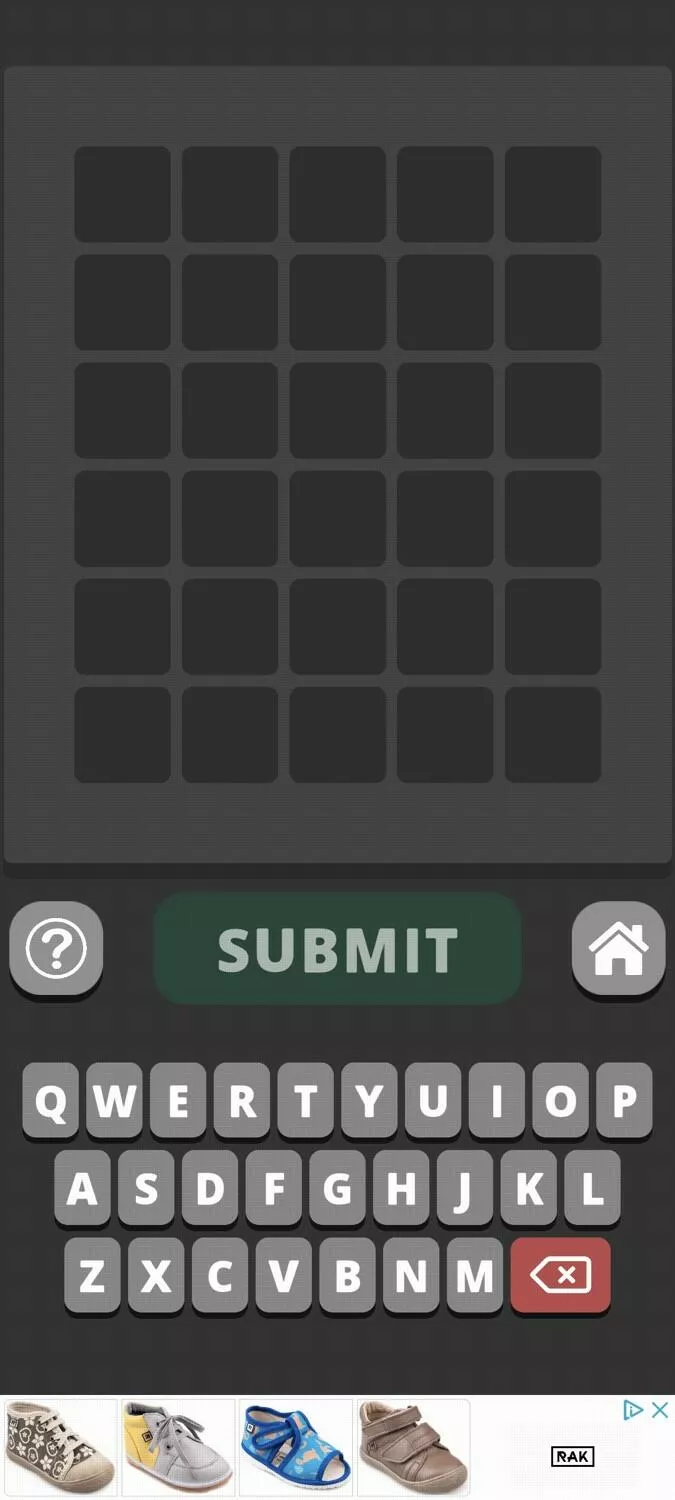Go to the home screen via house icon
Image resolution: width=675 pixels, height=1500 pixels.
click(x=618, y=950)
